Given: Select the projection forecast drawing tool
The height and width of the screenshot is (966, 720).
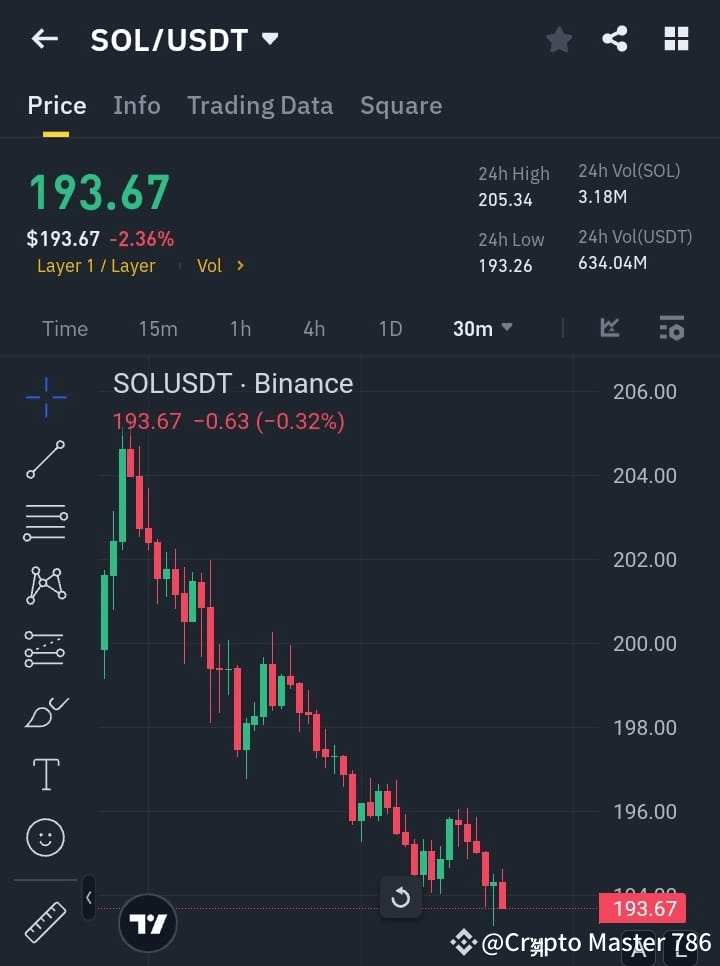Looking at the screenshot, I should point(45,649).
